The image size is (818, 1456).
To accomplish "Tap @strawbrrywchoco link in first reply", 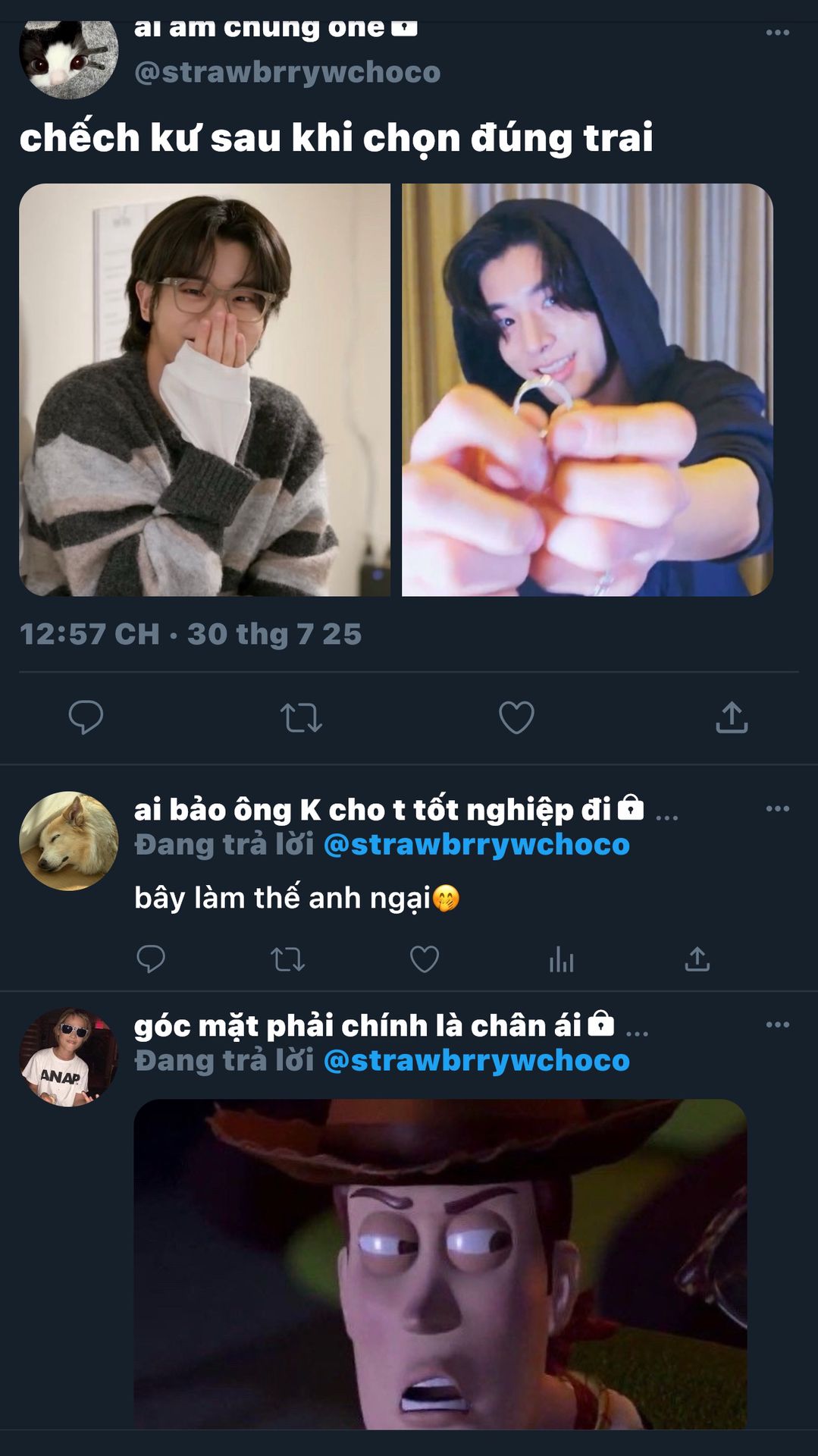I will click(x=476, y=845).
